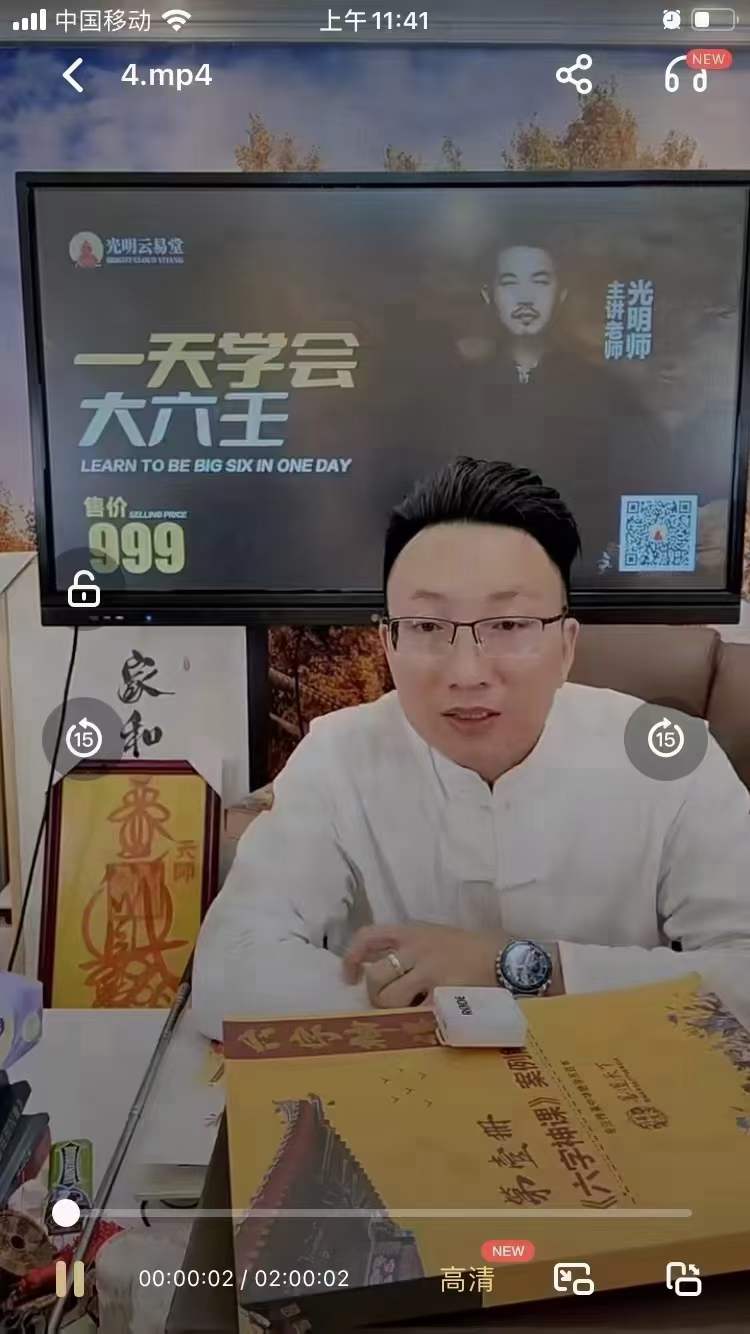Pause the video playback
750x1334 pixels.
69,1279
